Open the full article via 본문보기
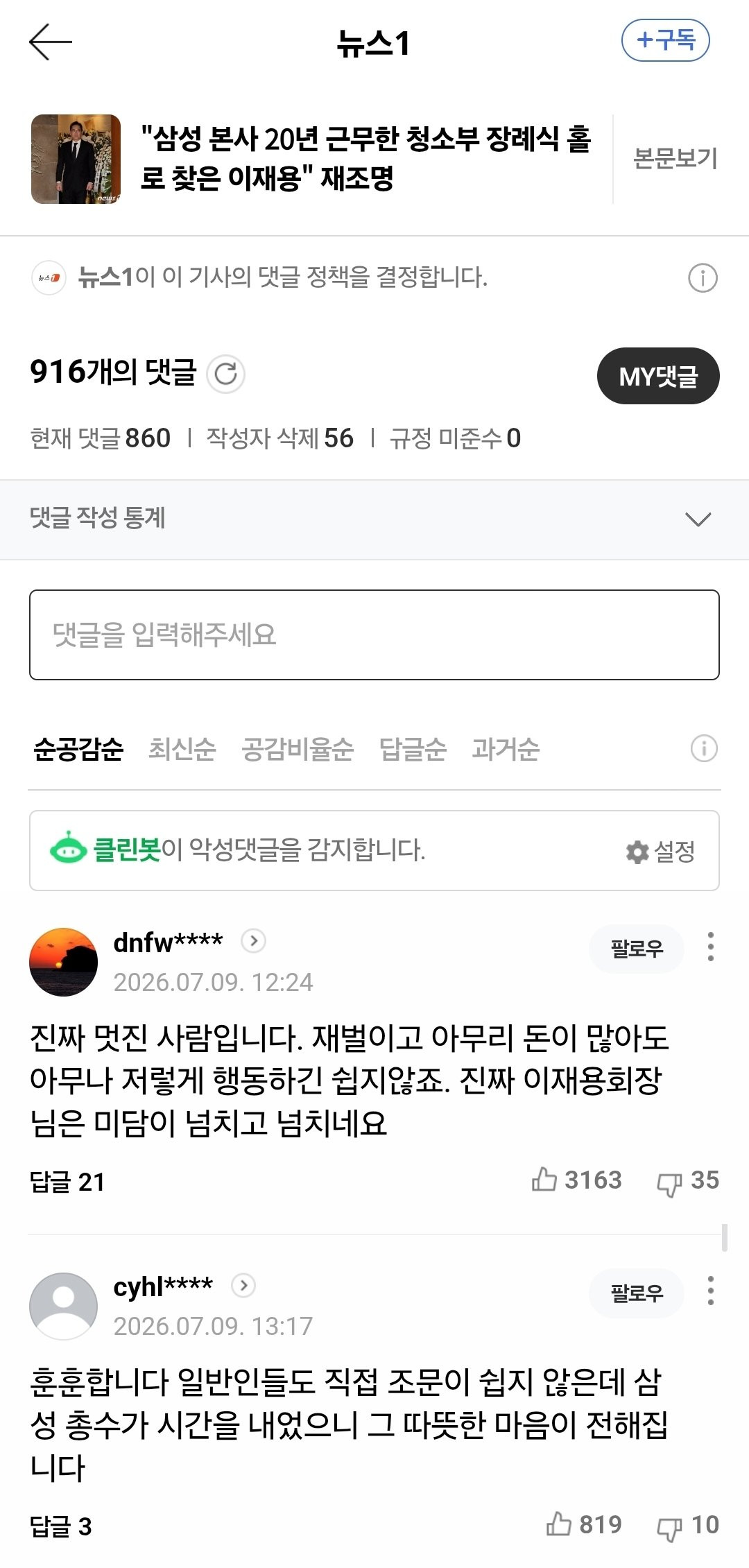749x1568 pixels. click(x=675, y=159)
